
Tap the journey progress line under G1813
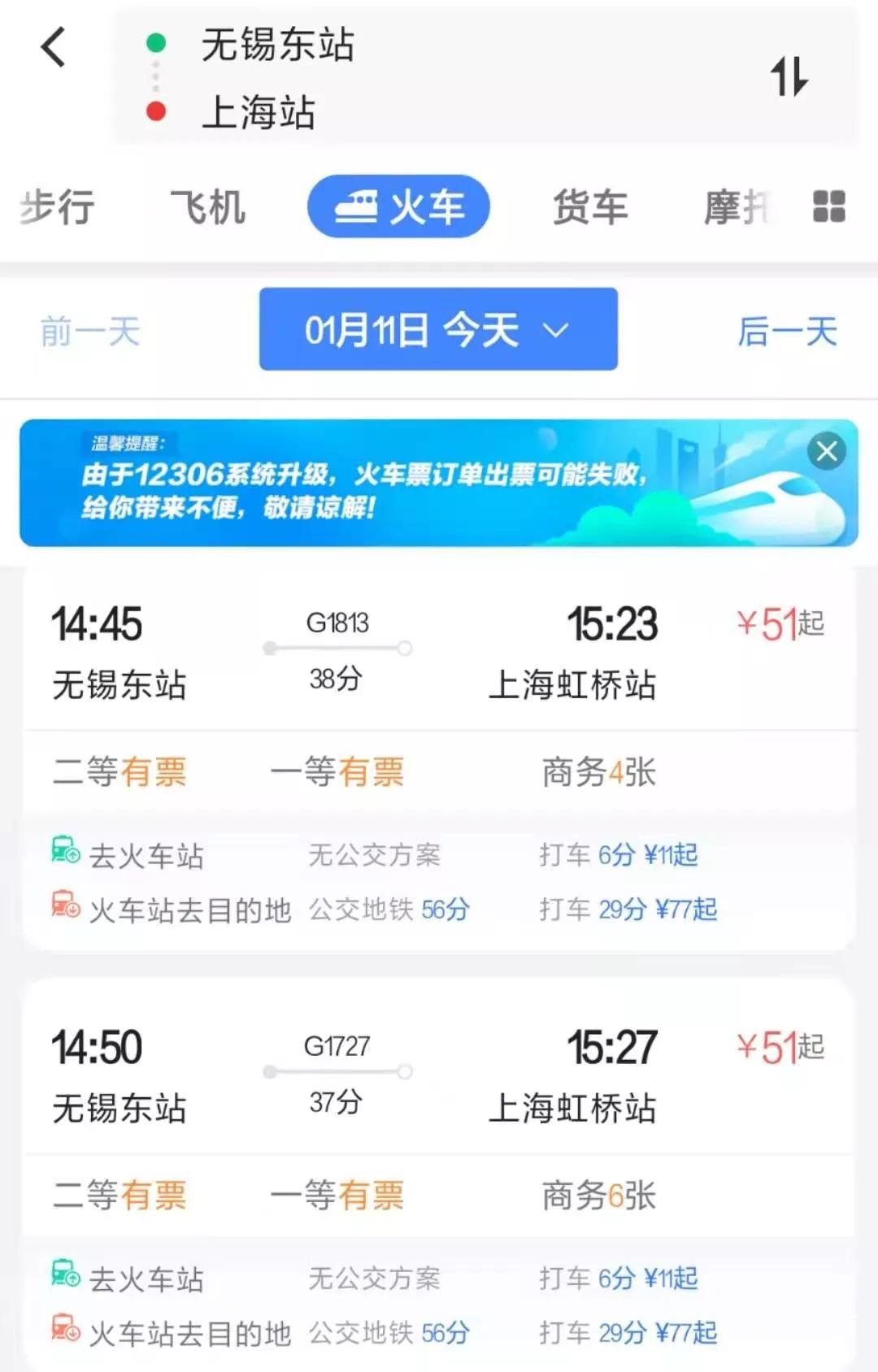tap(336, 649)
